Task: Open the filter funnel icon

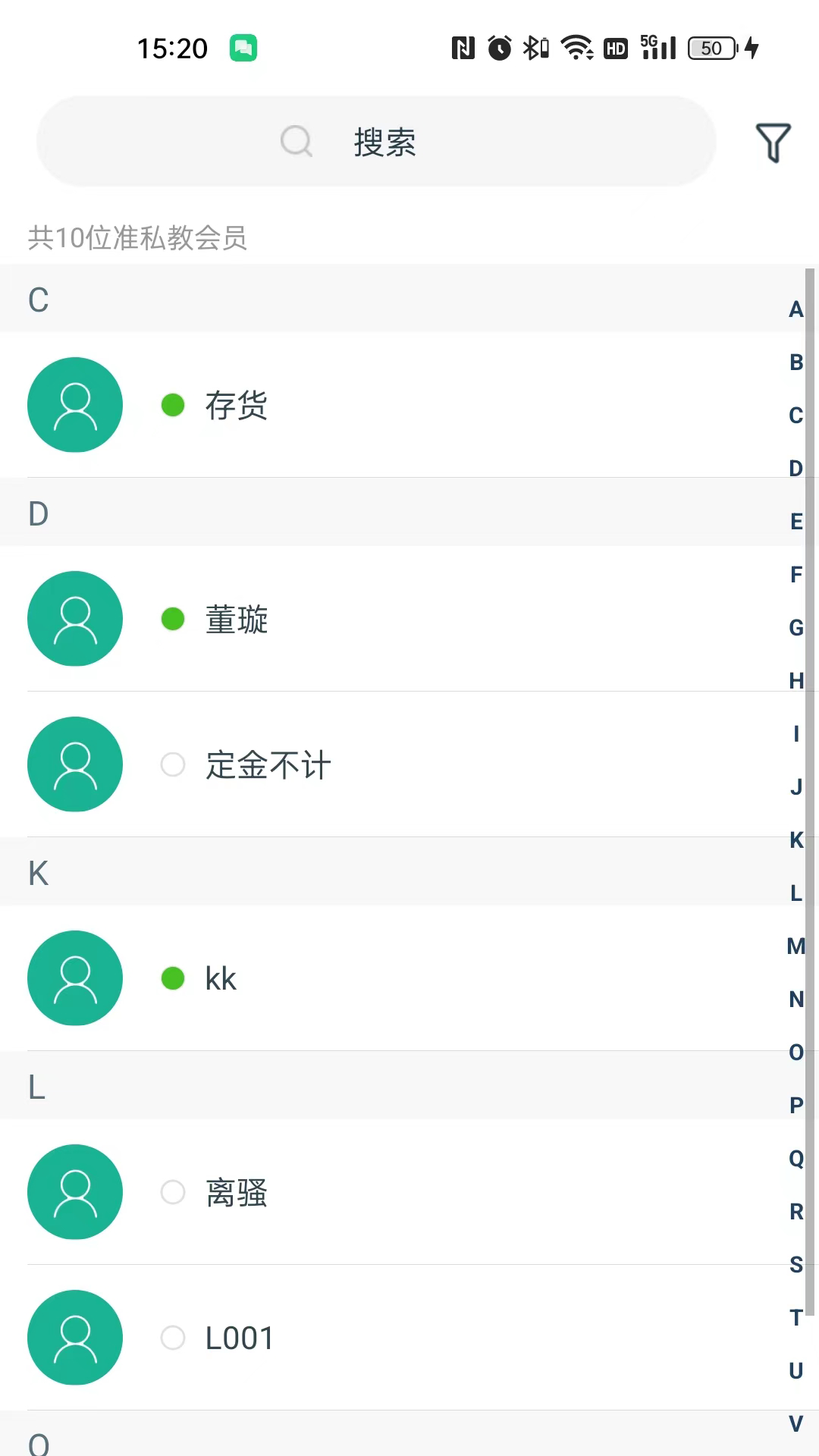Action: click(773, 143)
